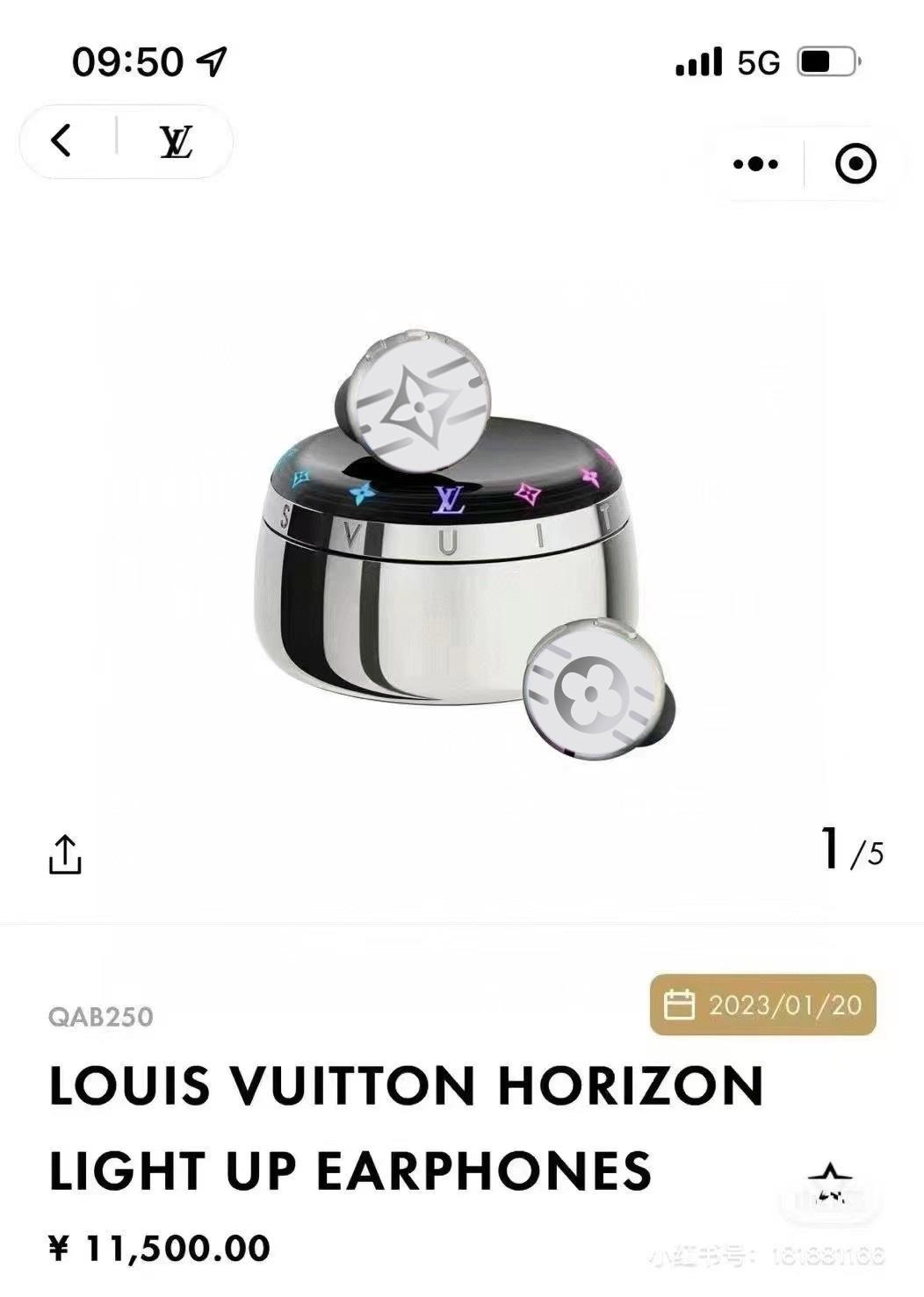Tap the 2023/01/20 launch date chip
924x1297 pixels.
tap(762, 1005)
